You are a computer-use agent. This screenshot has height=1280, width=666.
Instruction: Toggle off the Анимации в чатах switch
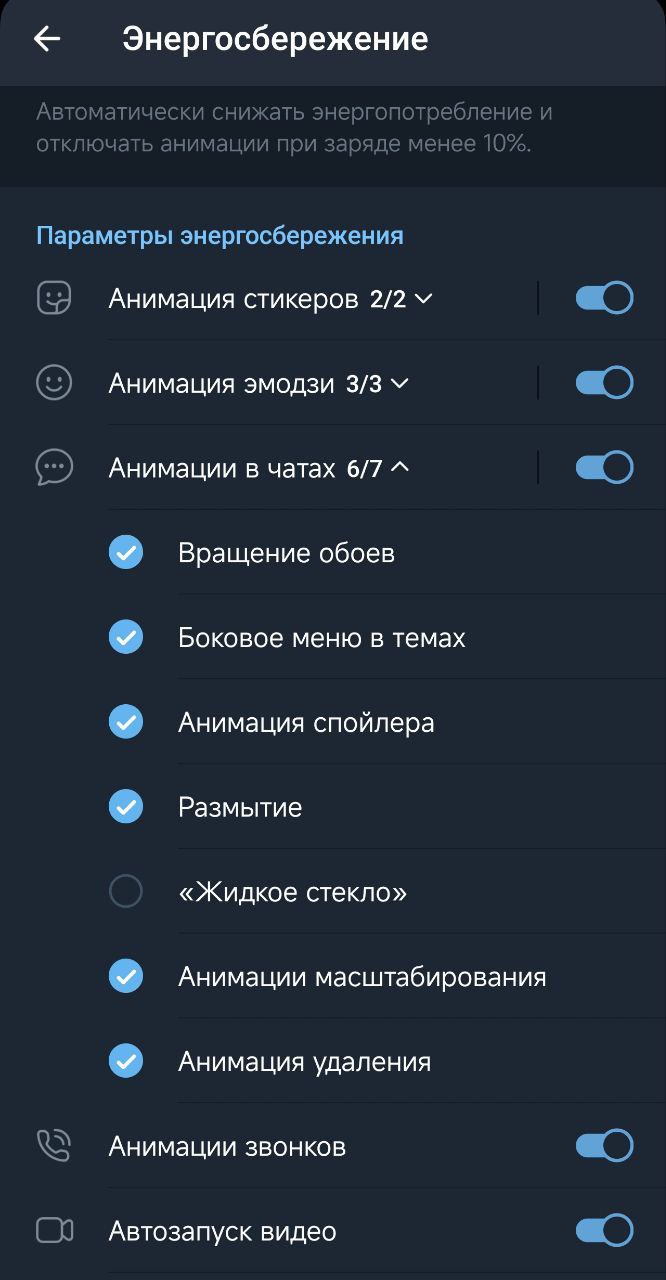[604, 468]
